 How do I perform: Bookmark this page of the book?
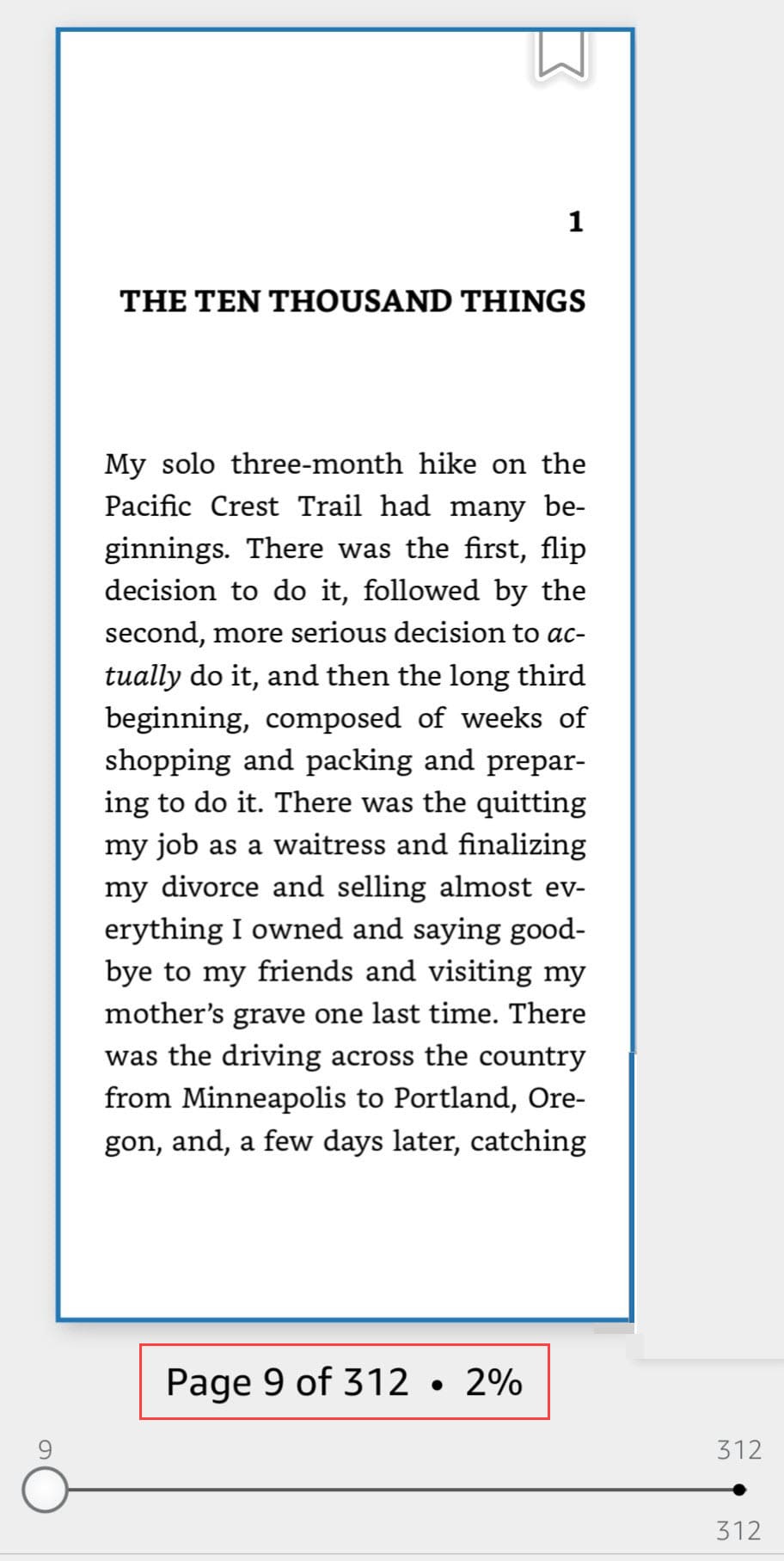click(x=560, y=54)
